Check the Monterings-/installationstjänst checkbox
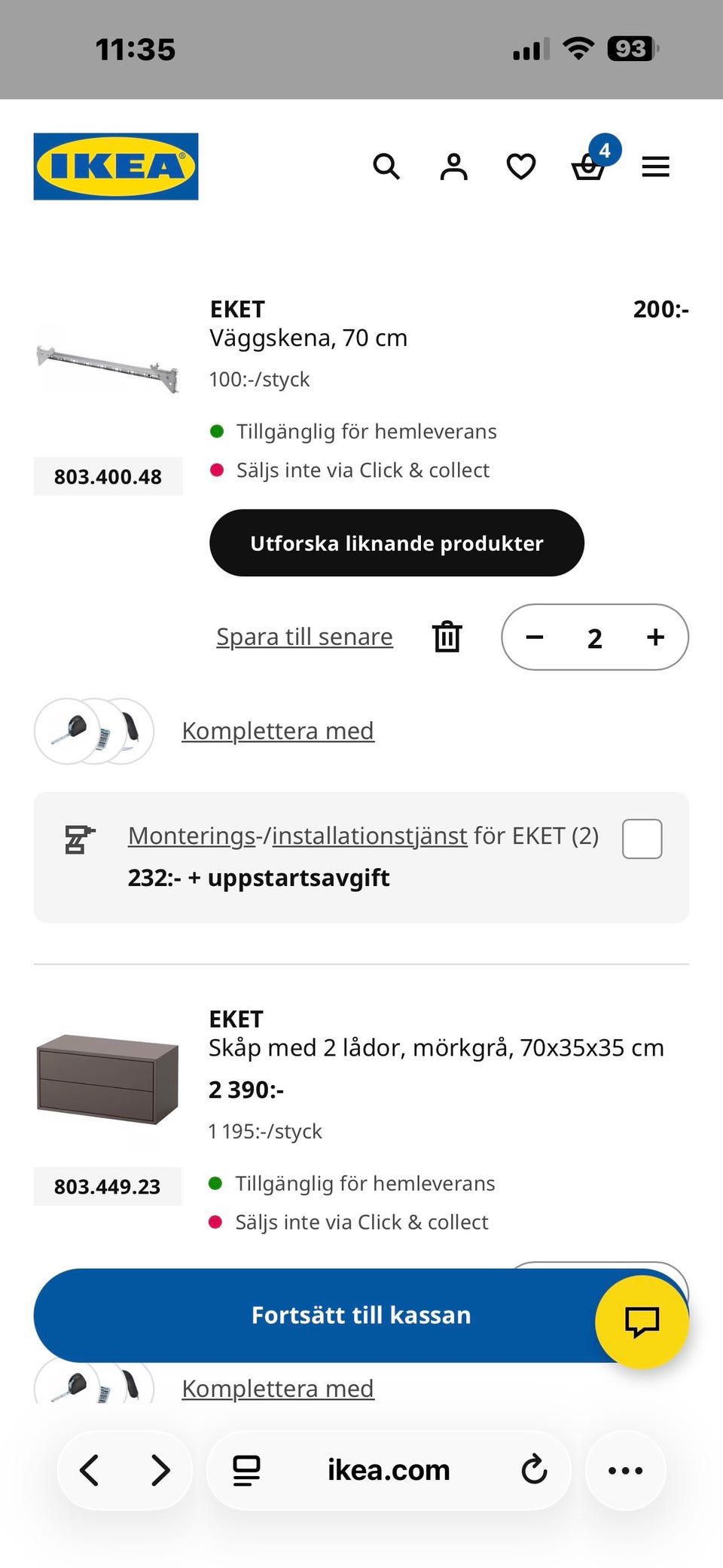This screenshot has height=1568, width=723. [642, 839]
